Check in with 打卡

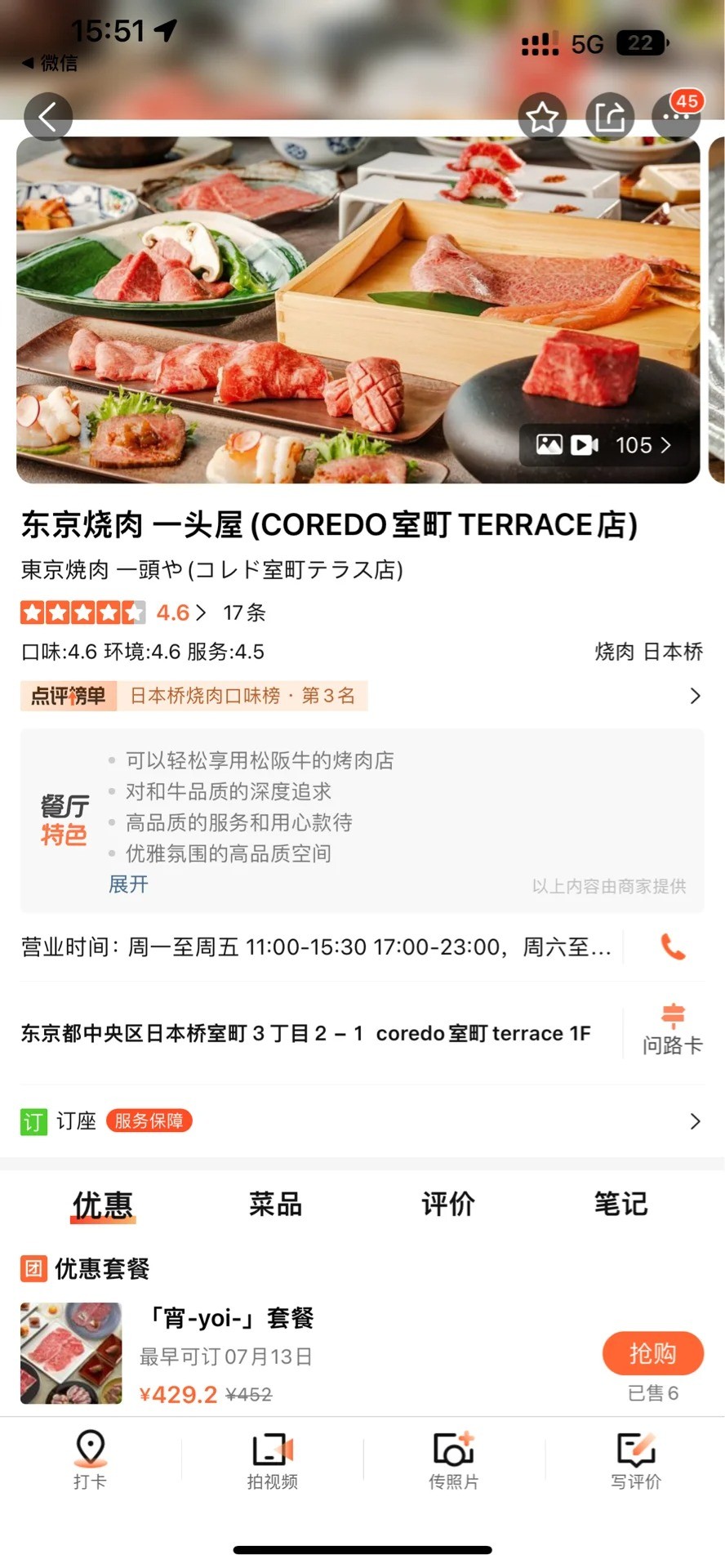click(90, 1460)
